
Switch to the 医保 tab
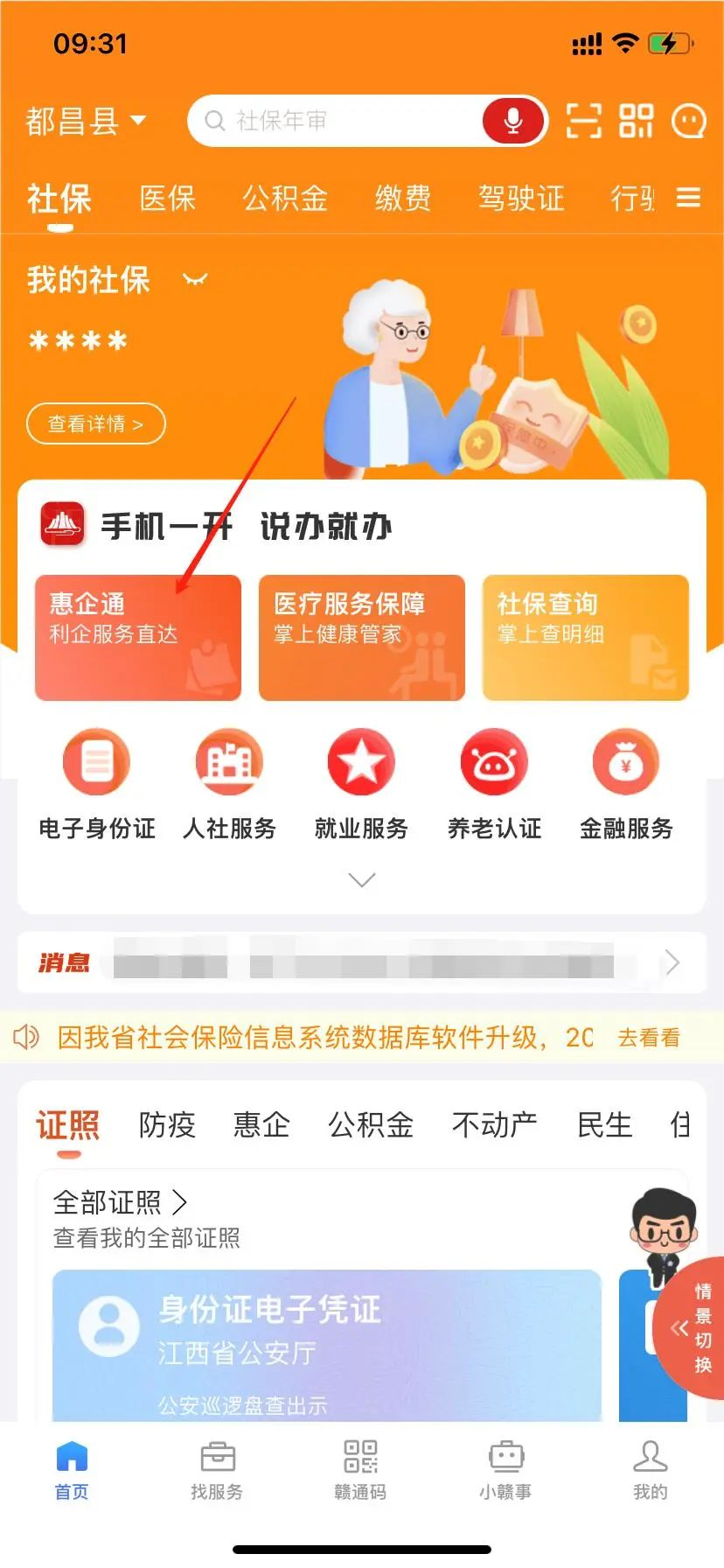click(x=168, y=199)
